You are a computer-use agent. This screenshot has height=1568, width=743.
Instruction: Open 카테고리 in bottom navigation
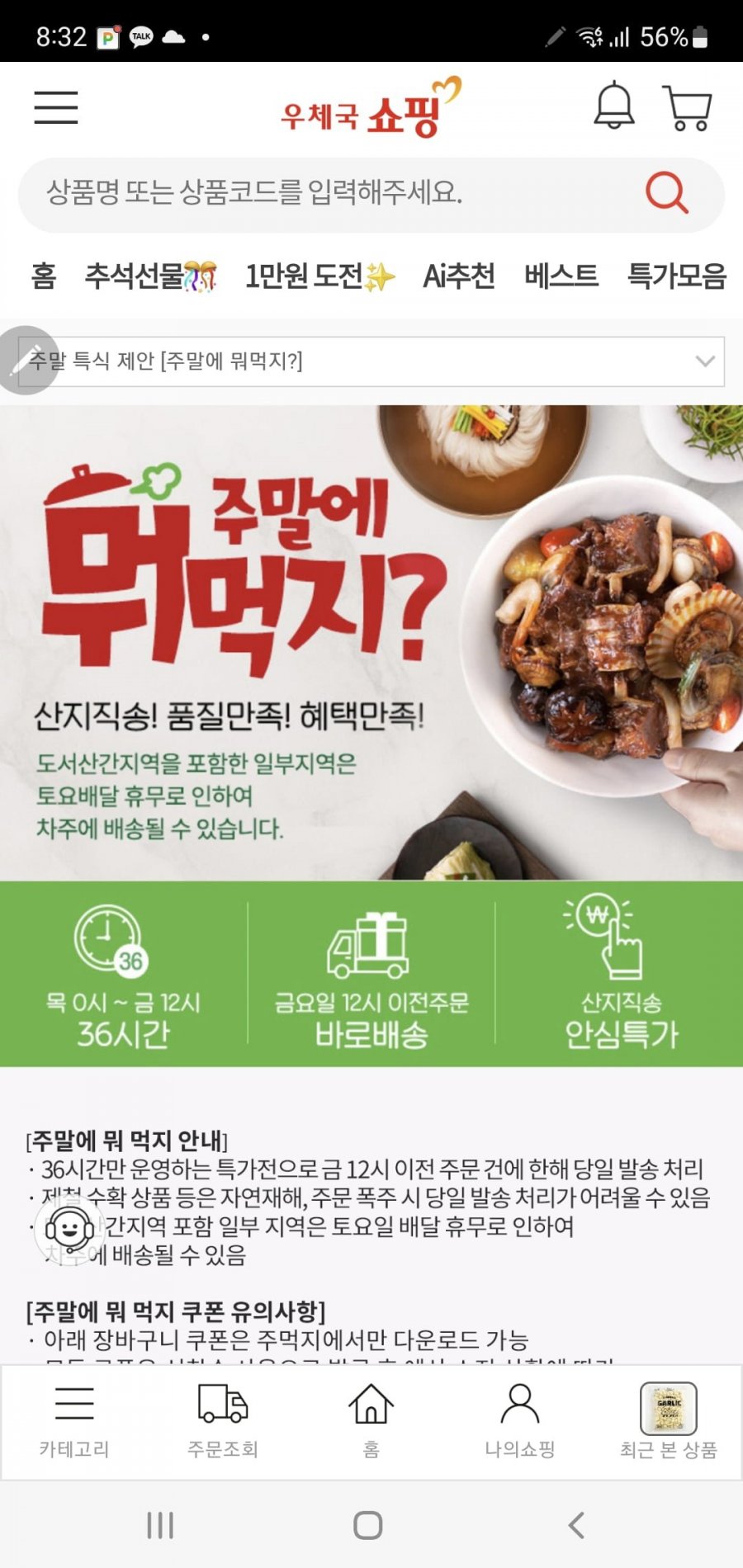coord(74,1421)
